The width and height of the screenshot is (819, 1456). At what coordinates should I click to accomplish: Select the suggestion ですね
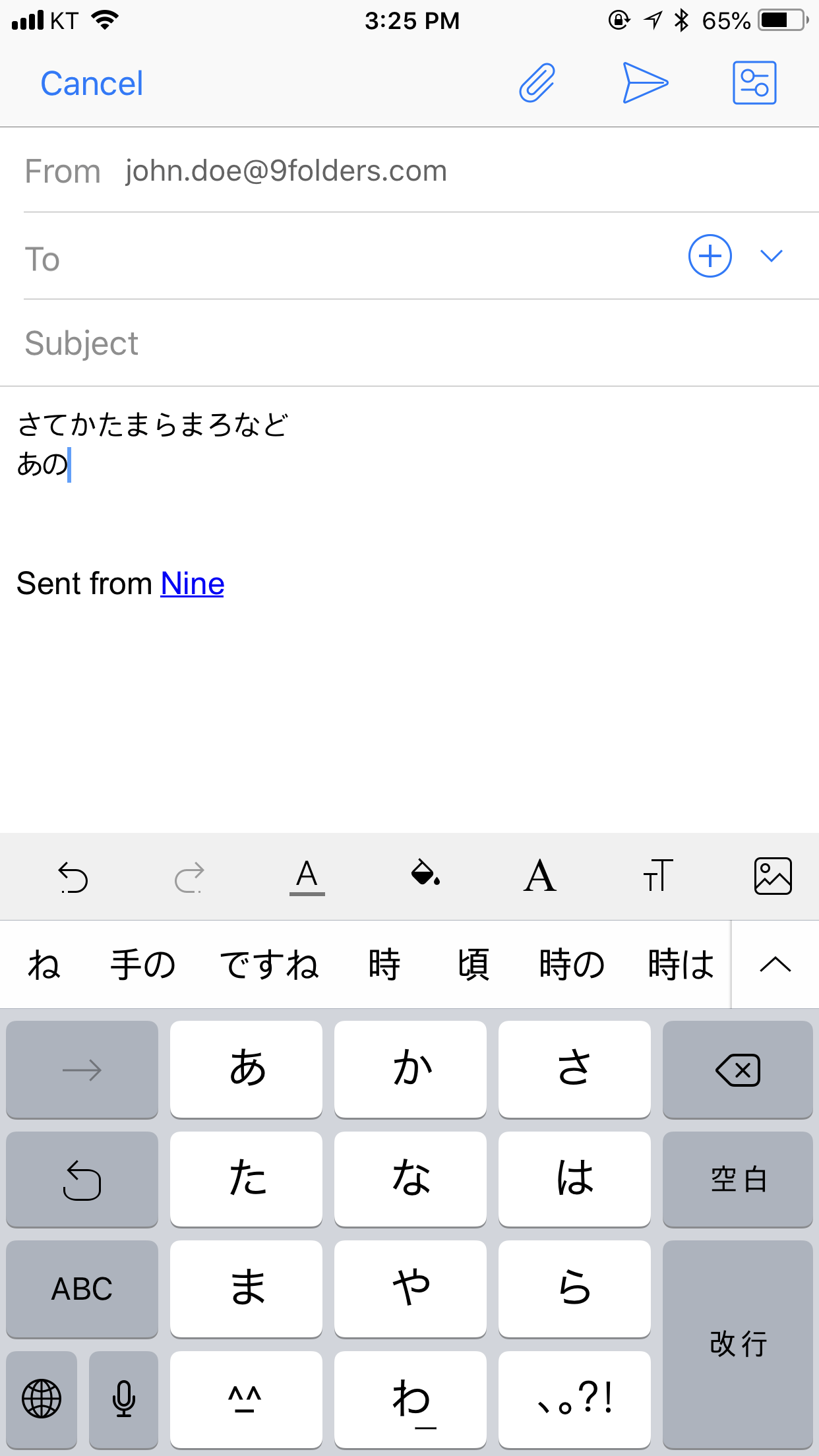(269, 965)
